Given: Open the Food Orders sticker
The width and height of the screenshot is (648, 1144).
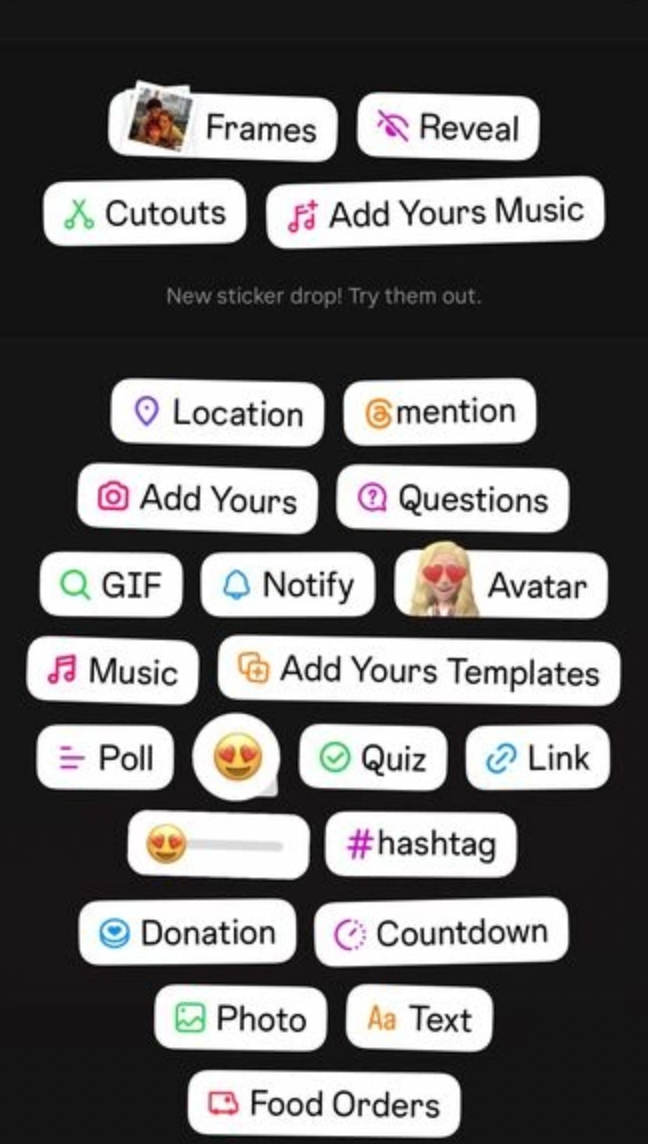Looking at the screenshot, I should pyautogui.click(x=324, y=1103).
